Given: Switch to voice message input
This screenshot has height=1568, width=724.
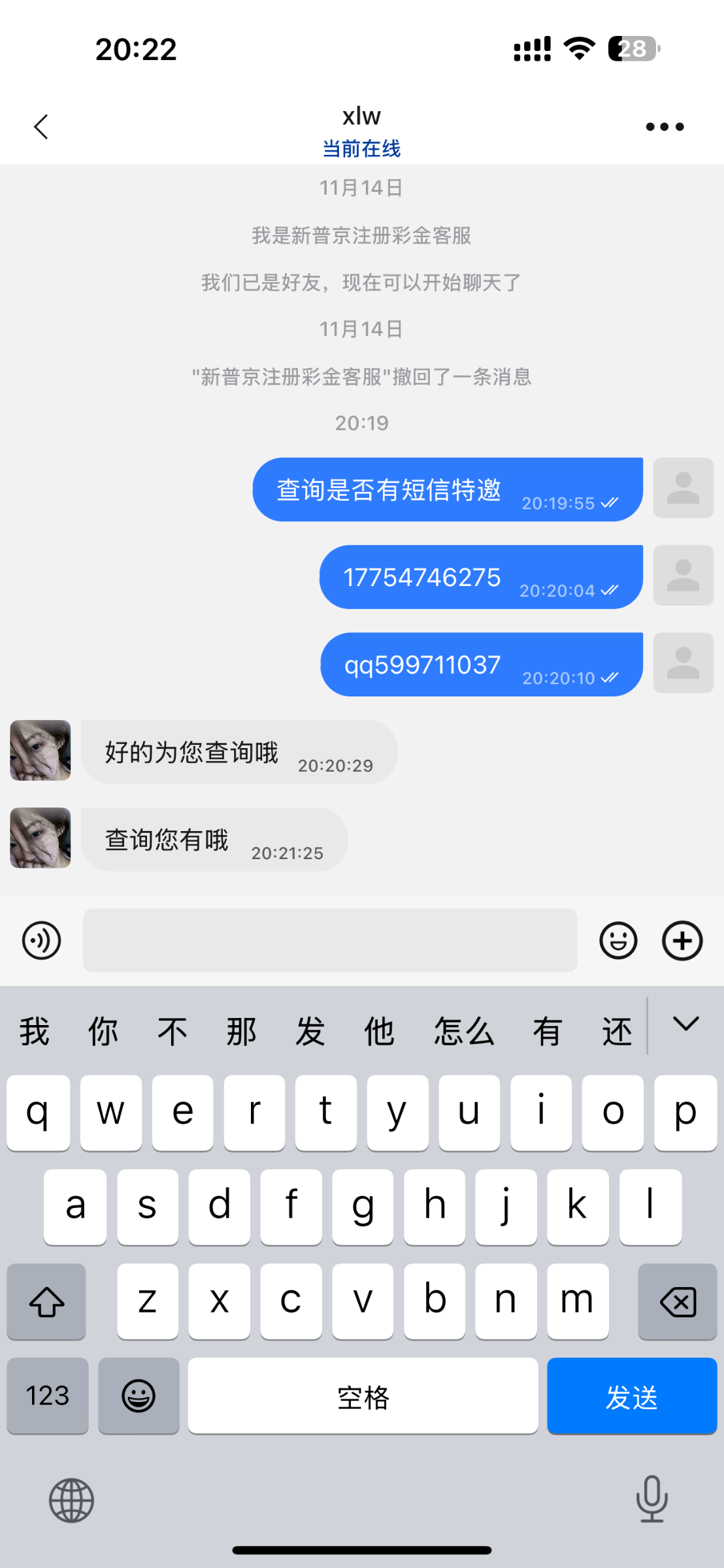Looking at the screenshot, I should [41, 941].
